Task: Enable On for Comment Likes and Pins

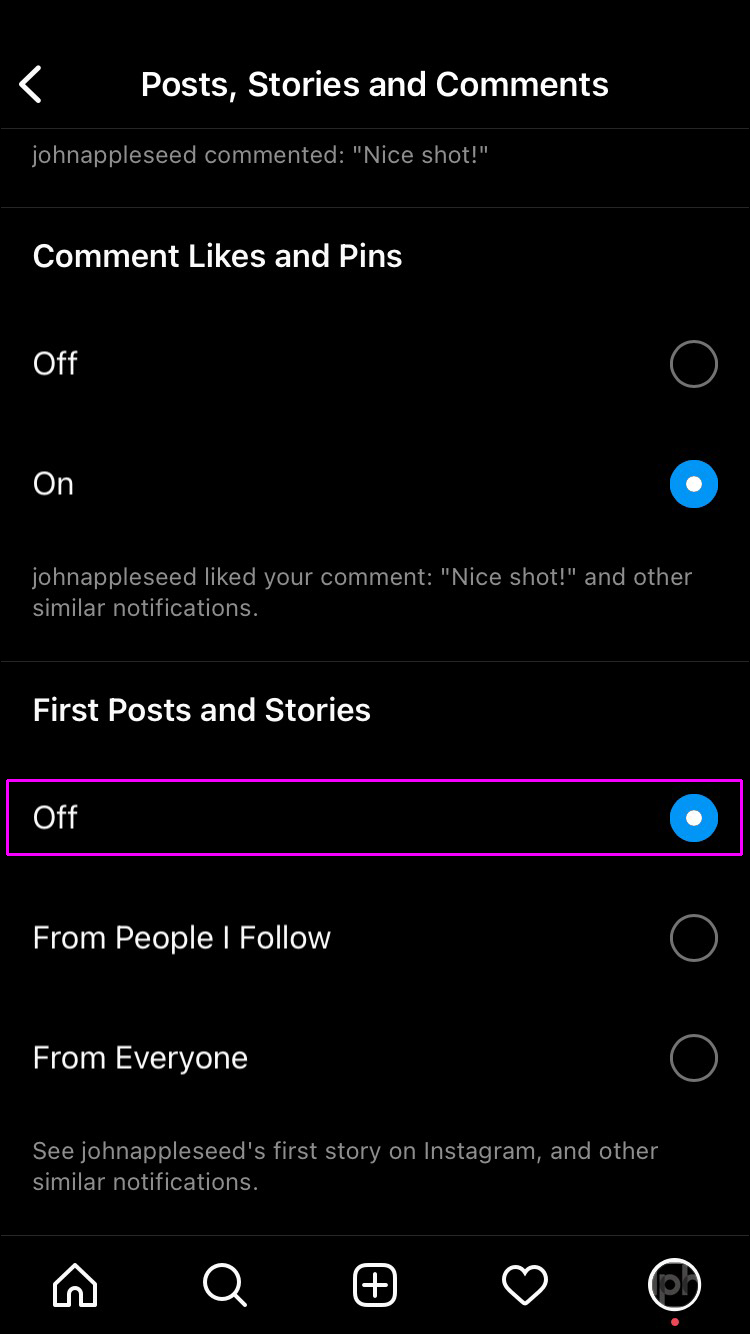Action: coord(694,484)
